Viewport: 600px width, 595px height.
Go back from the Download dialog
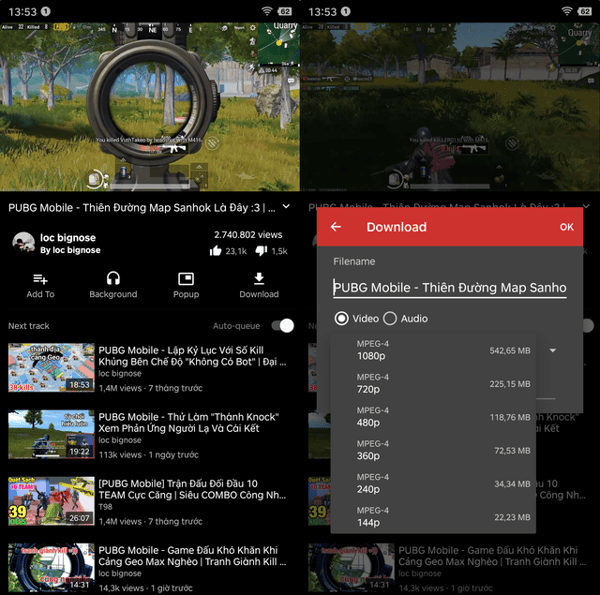click(336, 227)
